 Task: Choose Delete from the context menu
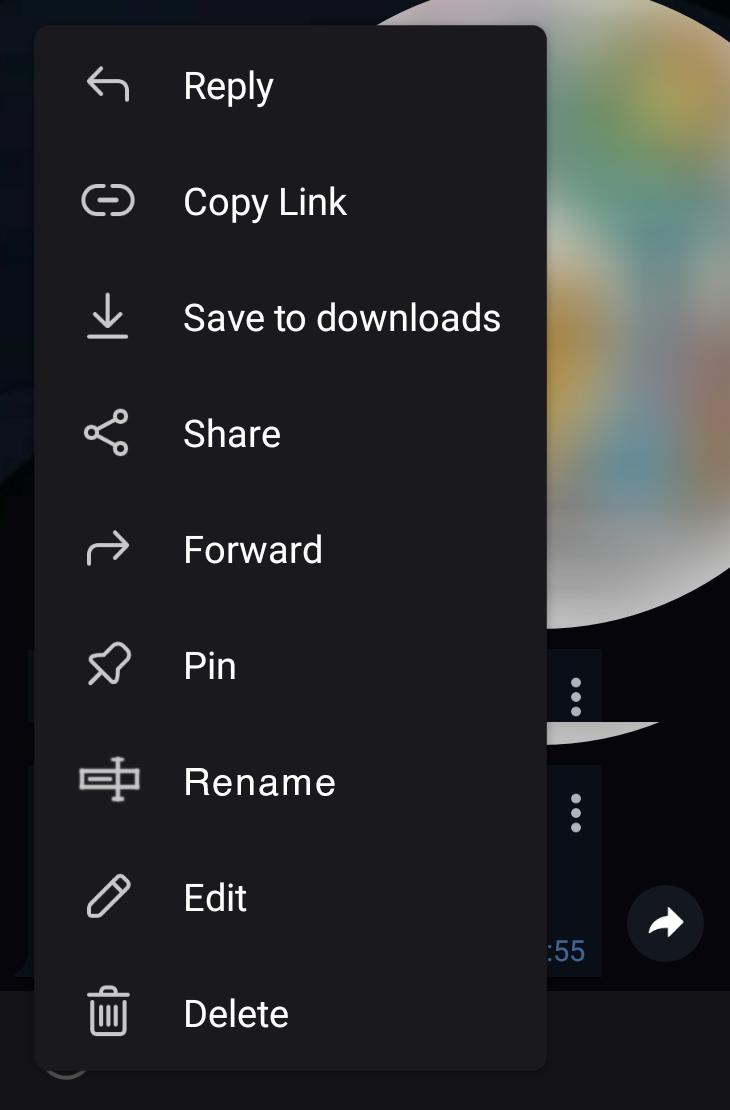(235, 1013)
